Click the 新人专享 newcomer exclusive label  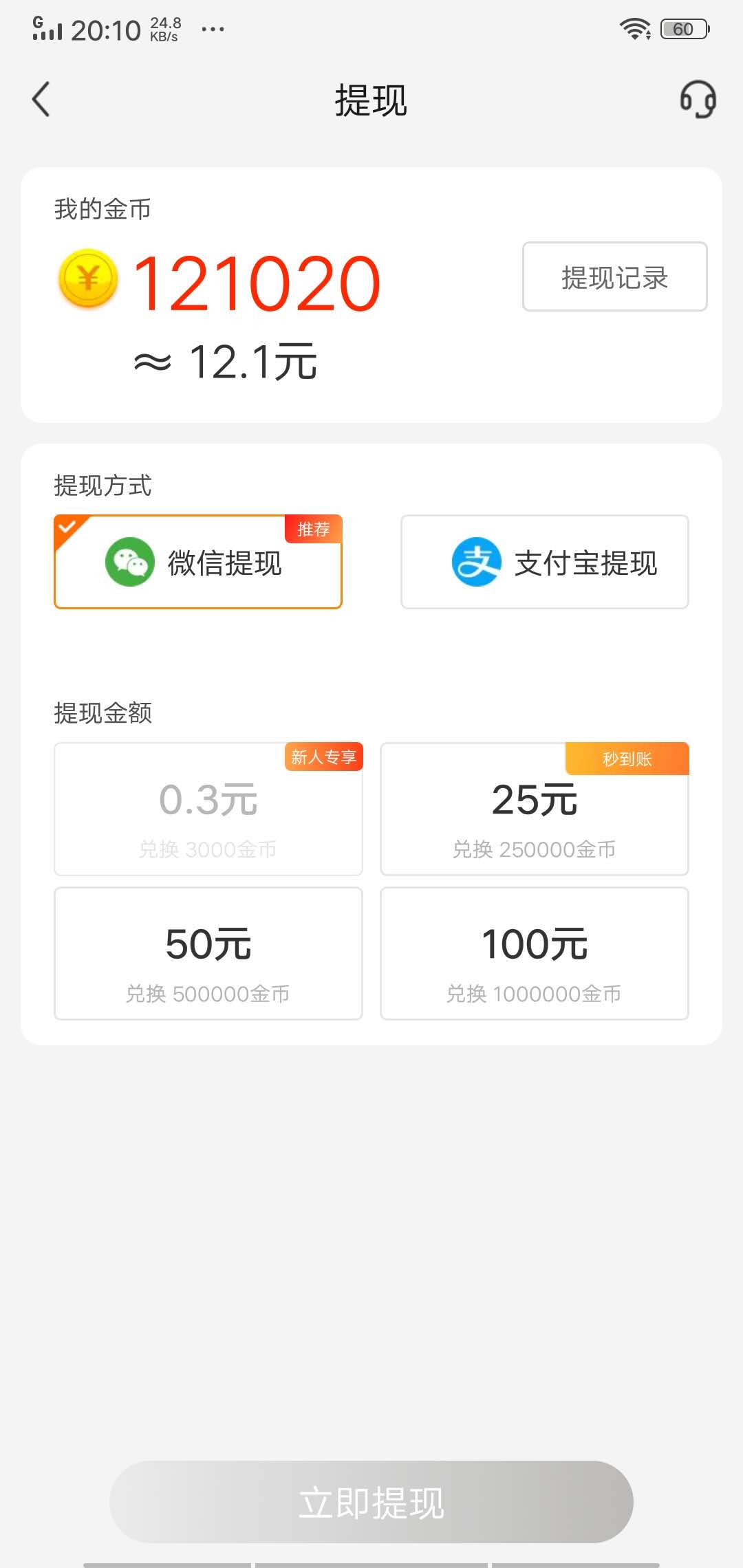(x=323, y=759)
